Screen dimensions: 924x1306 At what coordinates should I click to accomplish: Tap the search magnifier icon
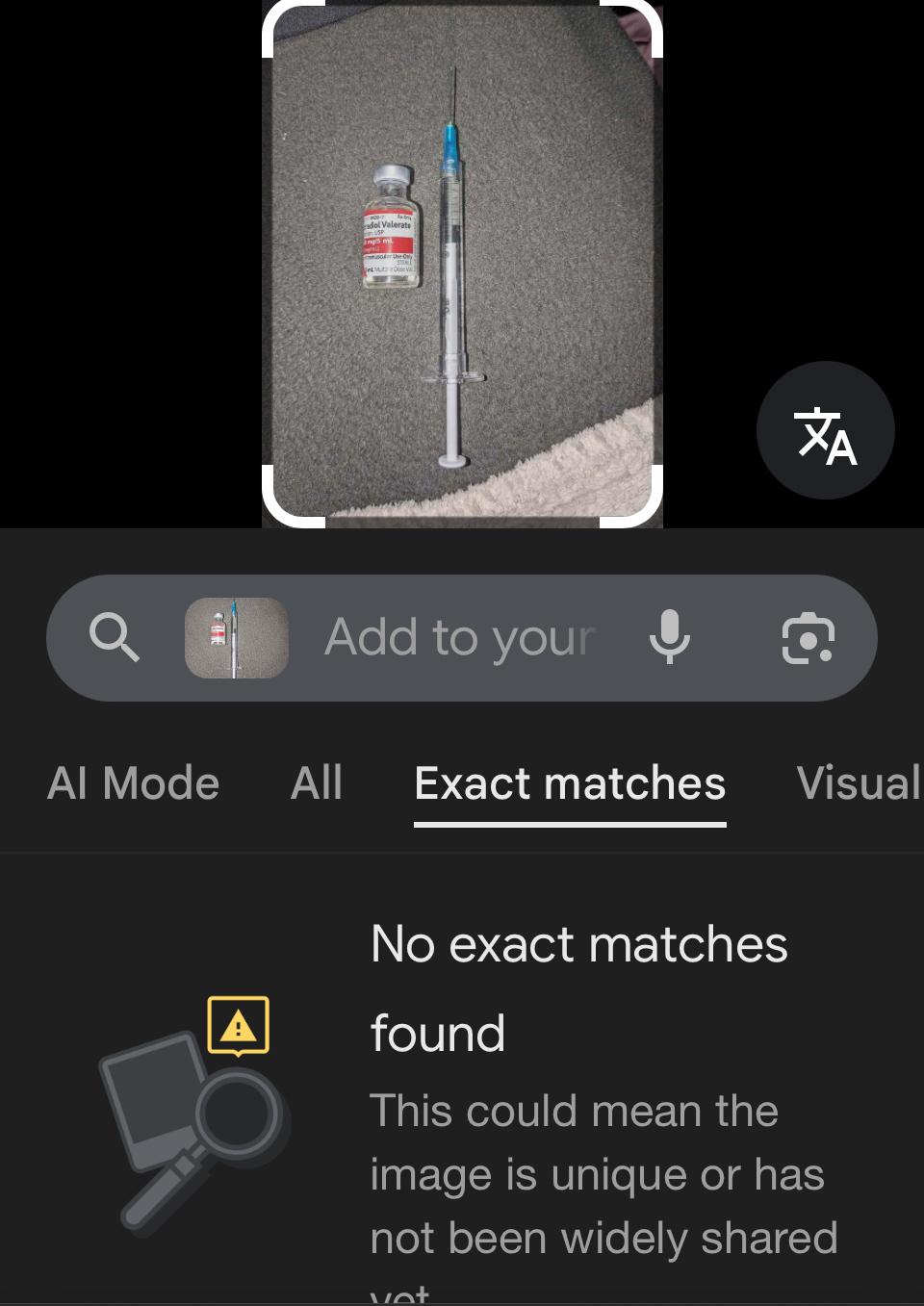(115, 637)
